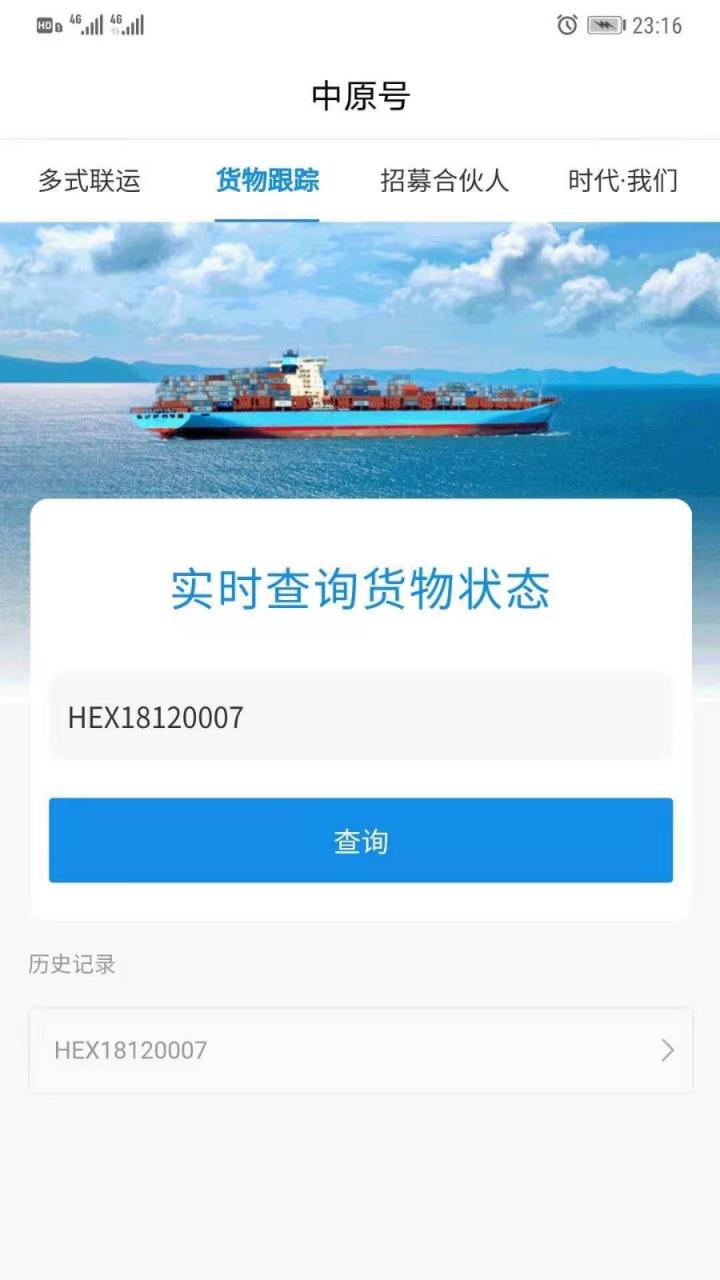
Task: Select the 货物跟踪 tab
Action: tap(267, 181)
